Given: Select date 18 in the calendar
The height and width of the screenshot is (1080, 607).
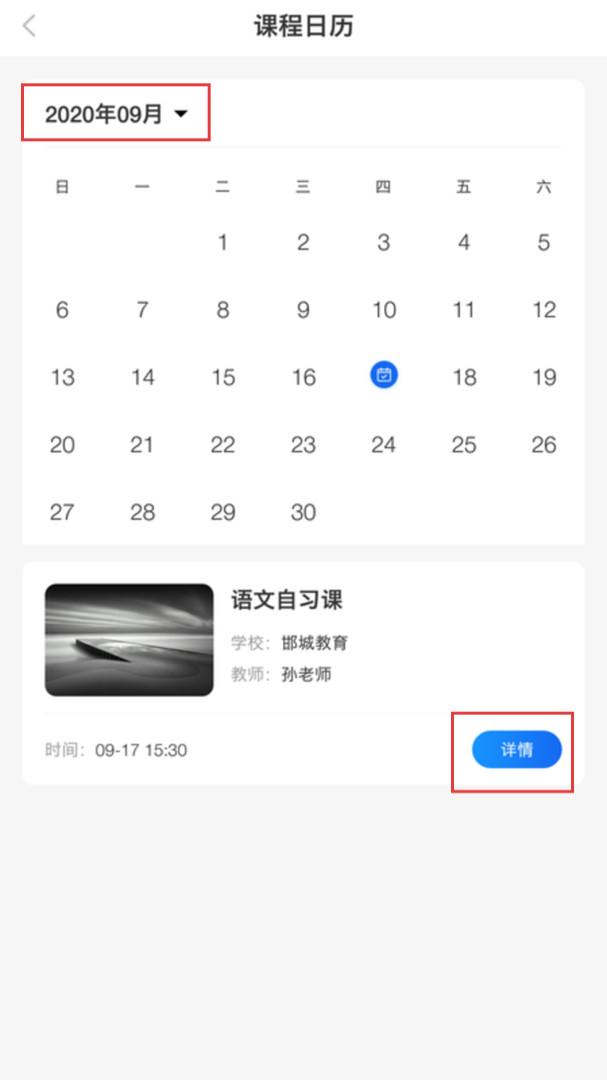Looking at the screenshot, I should 464,377.
